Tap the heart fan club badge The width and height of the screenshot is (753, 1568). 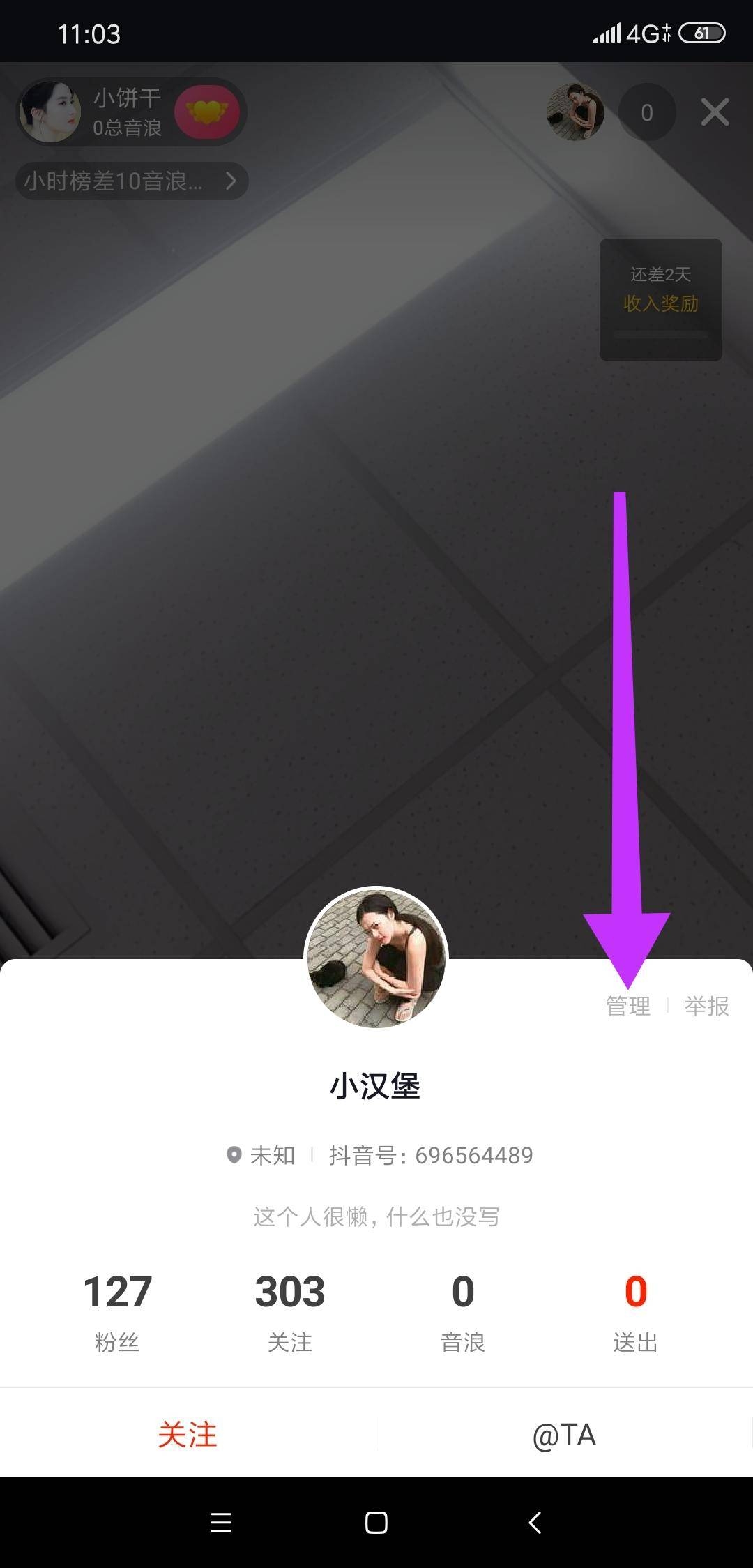[x=206, y=112]
